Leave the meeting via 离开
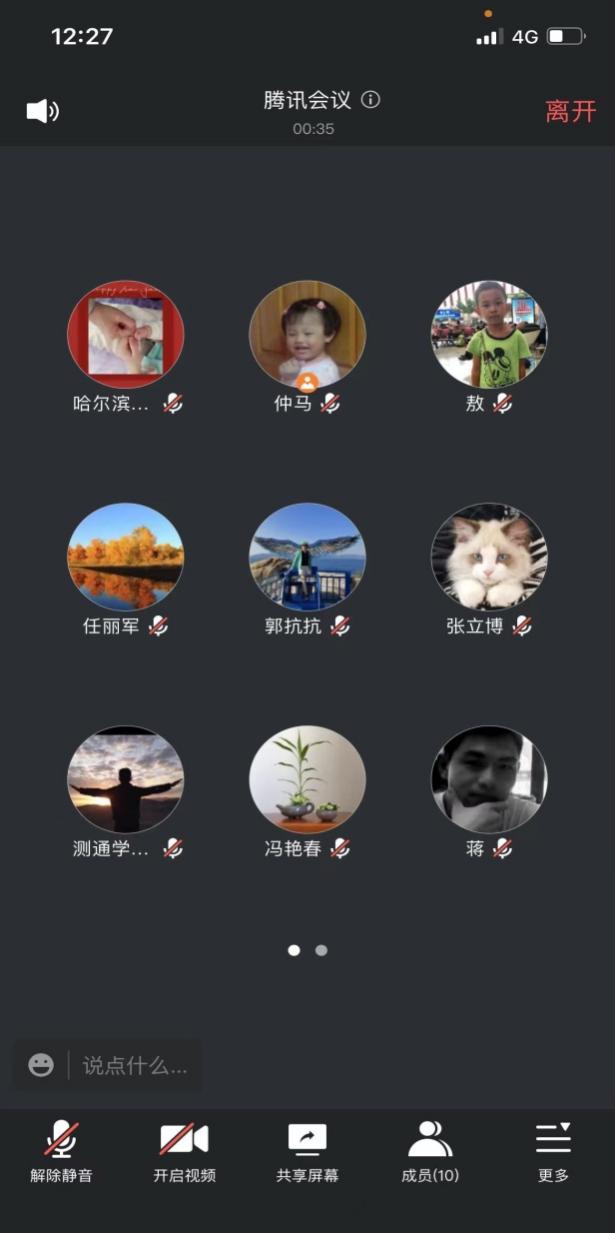The height and width of the screenshot is (1233, 615). coord(570,111)
